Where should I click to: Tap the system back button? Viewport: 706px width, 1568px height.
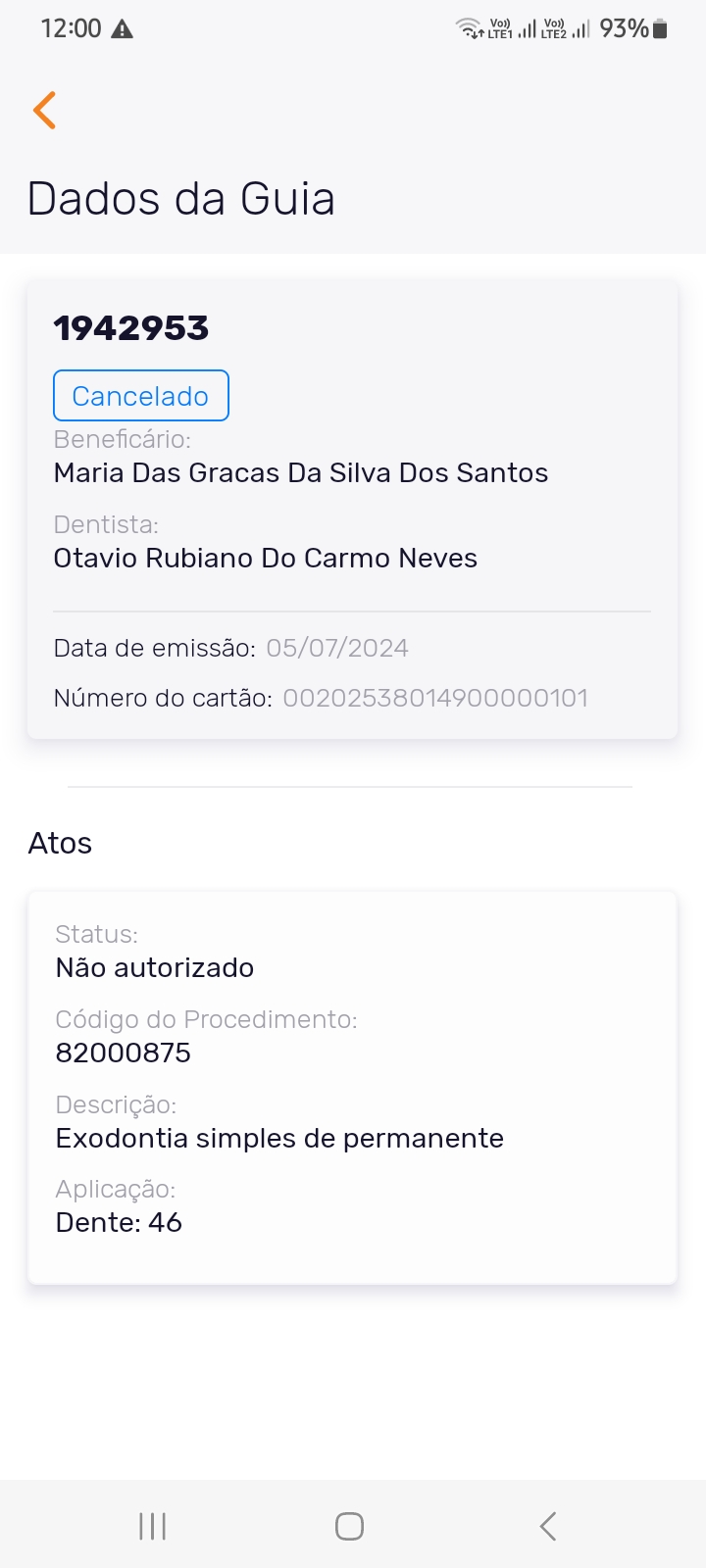(548, 1526)
